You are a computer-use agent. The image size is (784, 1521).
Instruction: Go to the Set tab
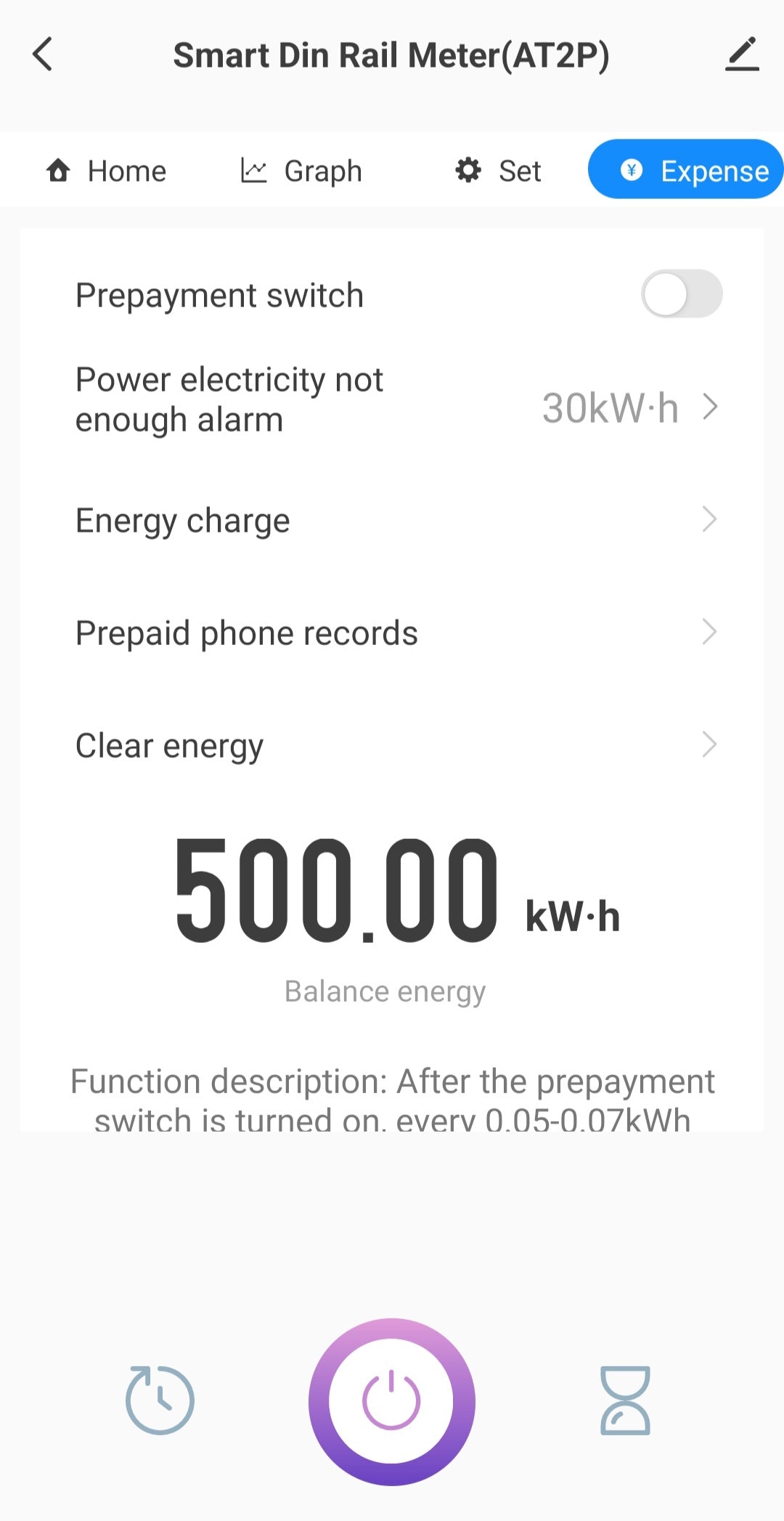pyautogui.click(x=498, y=171)
